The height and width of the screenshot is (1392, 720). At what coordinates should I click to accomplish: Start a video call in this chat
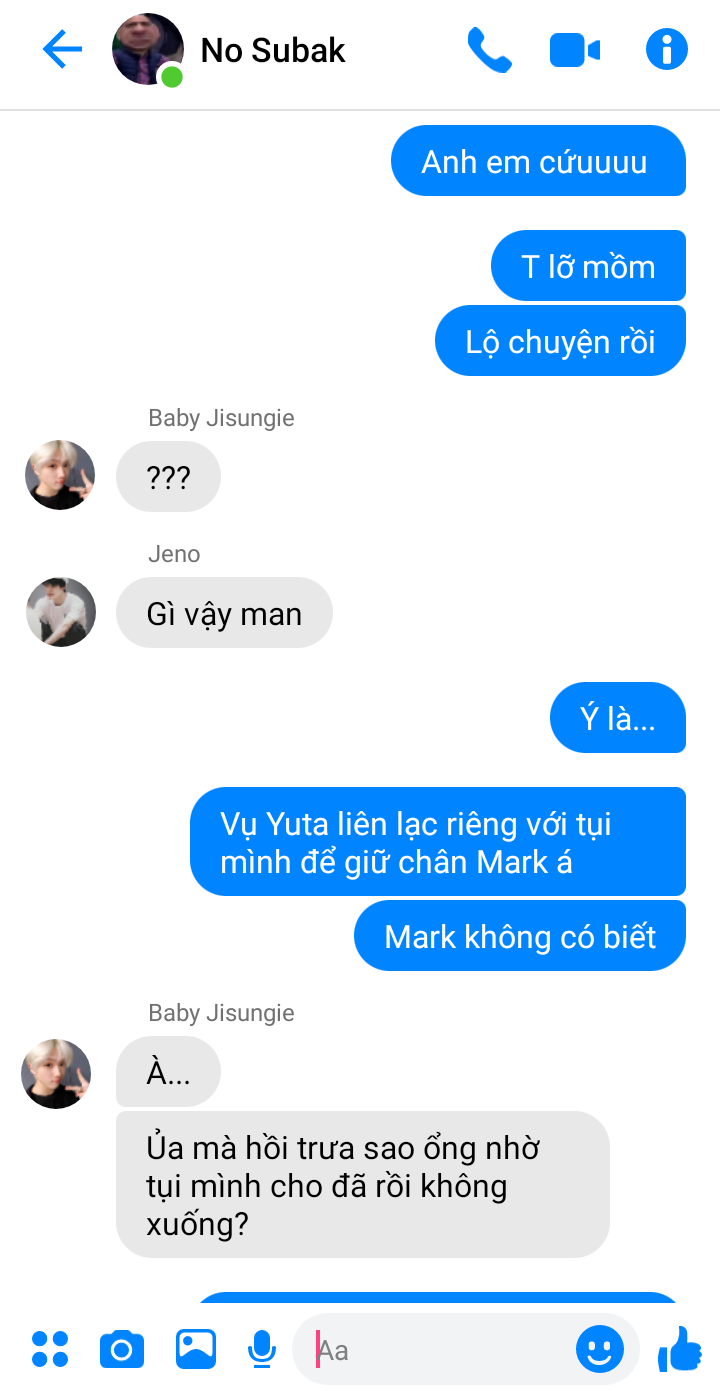click(575, 50)
